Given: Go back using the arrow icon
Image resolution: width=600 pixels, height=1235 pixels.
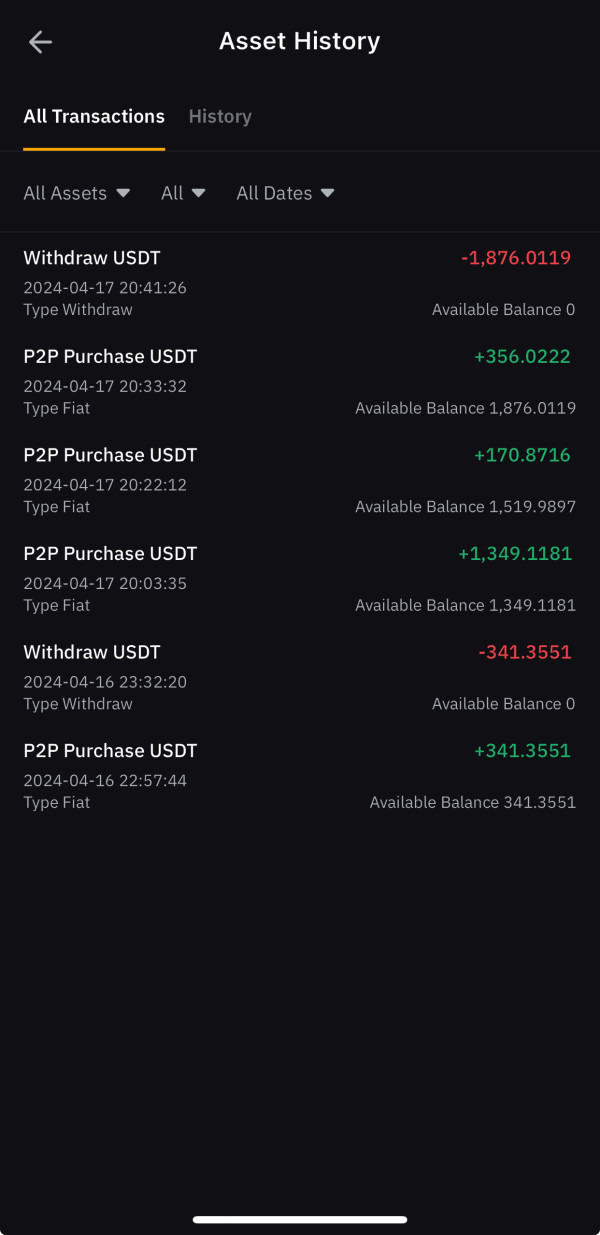Looking at the screenshot, I should (x=40, y=41).
